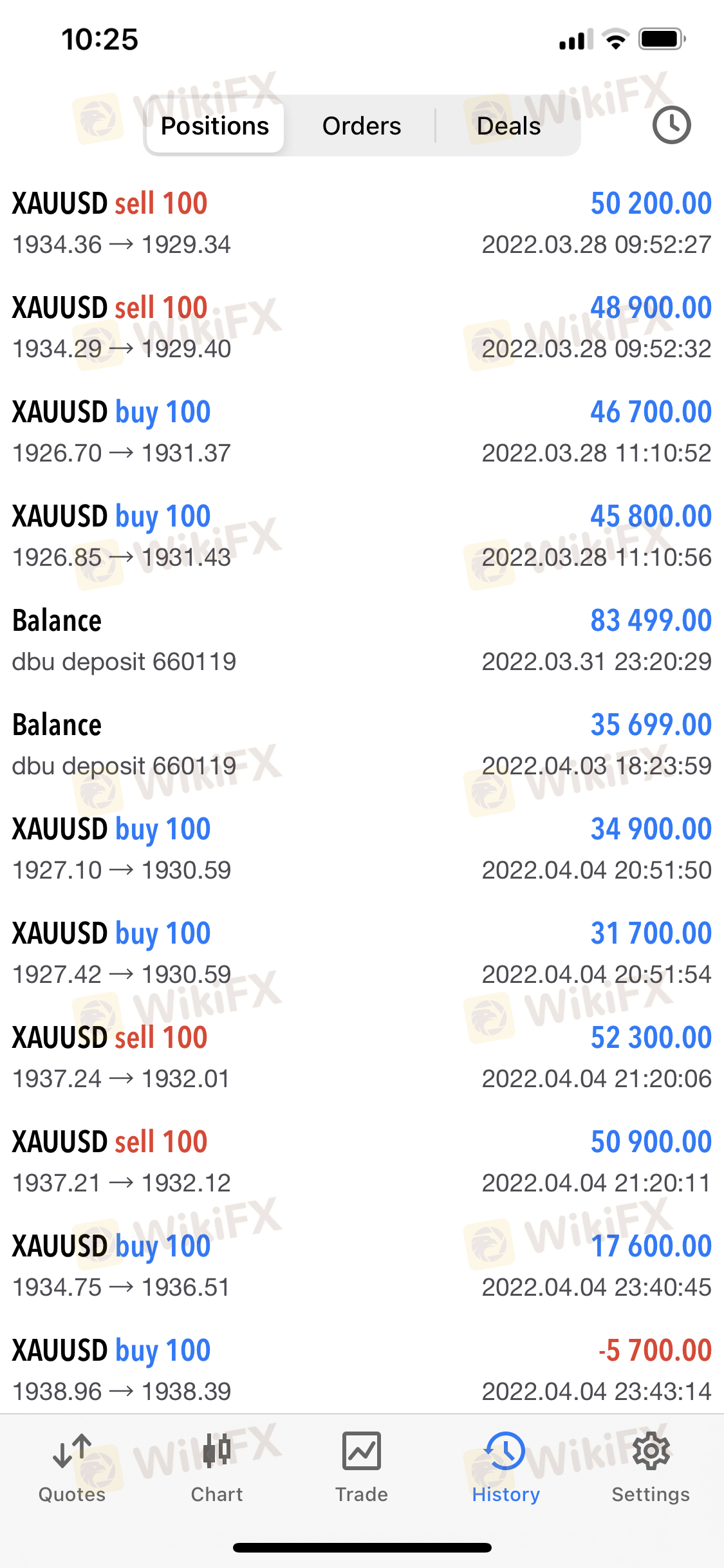Viewport: 724px width, 1568px height.
Task: Open the XAUUSD buy position with 34 900.00 profit
Action: [x=362, y=848]
